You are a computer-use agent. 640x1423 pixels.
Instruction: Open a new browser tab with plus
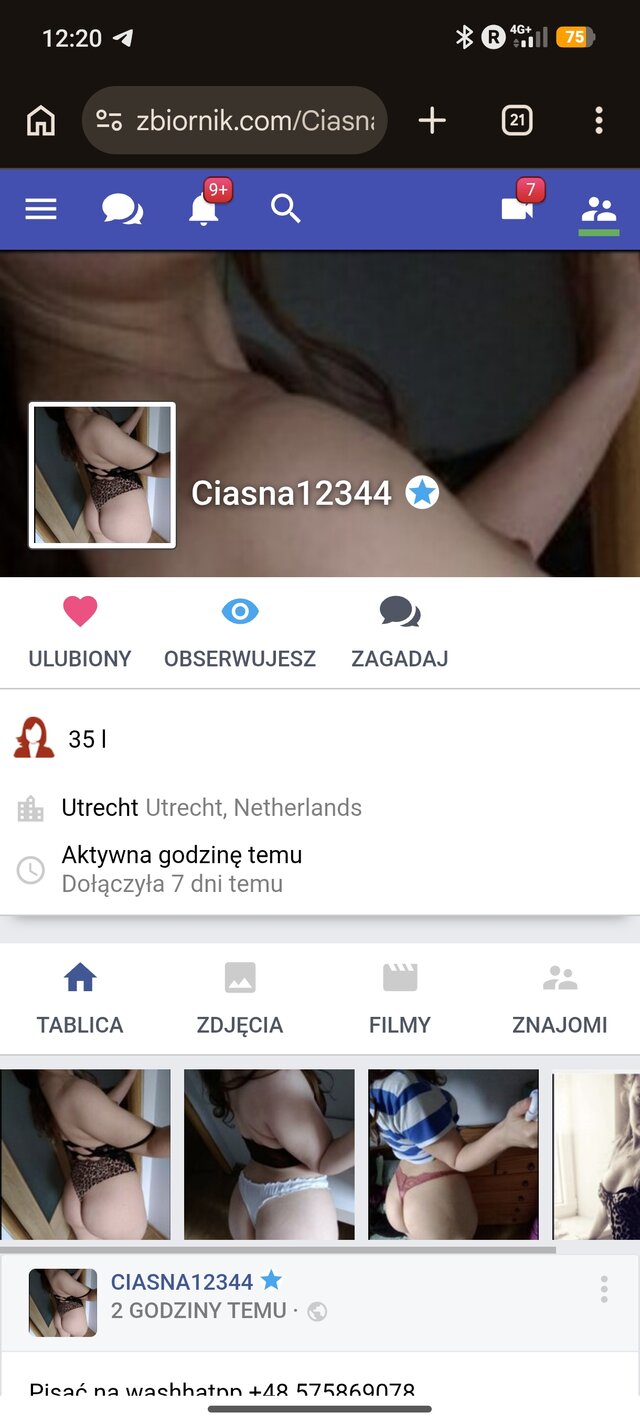pos(432,121)
